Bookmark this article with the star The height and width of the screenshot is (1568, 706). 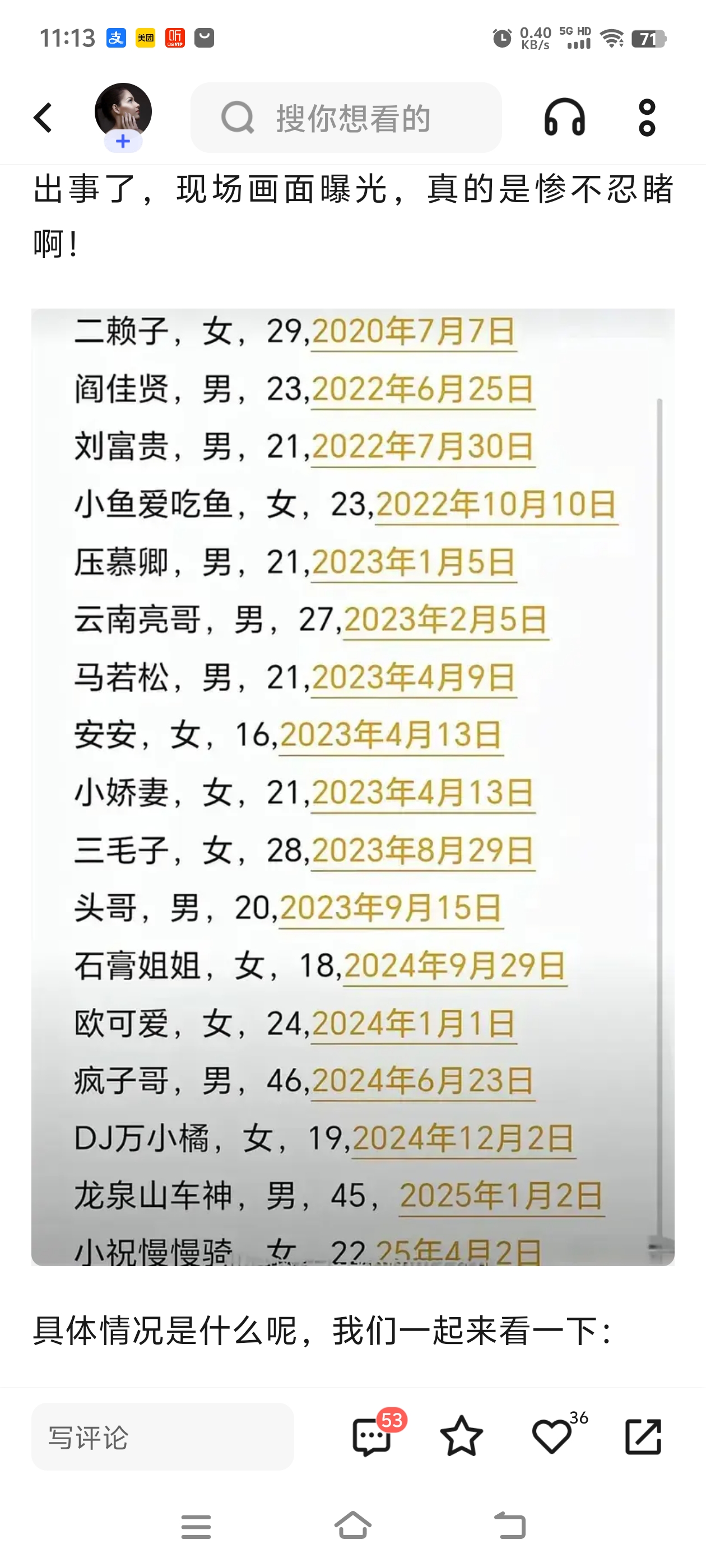461,1436
